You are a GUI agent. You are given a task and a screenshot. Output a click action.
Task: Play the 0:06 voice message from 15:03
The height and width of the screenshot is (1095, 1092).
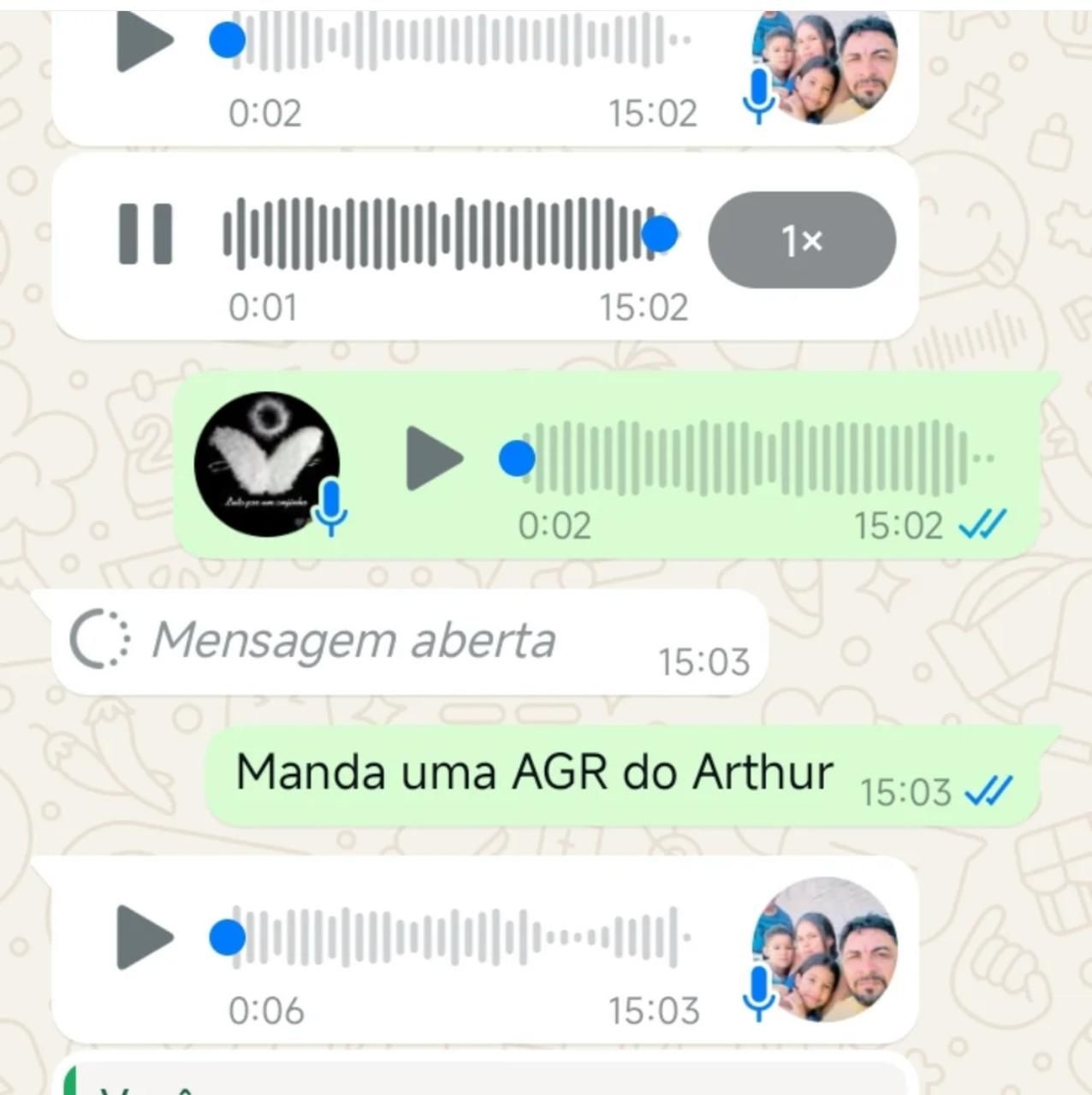144,937
